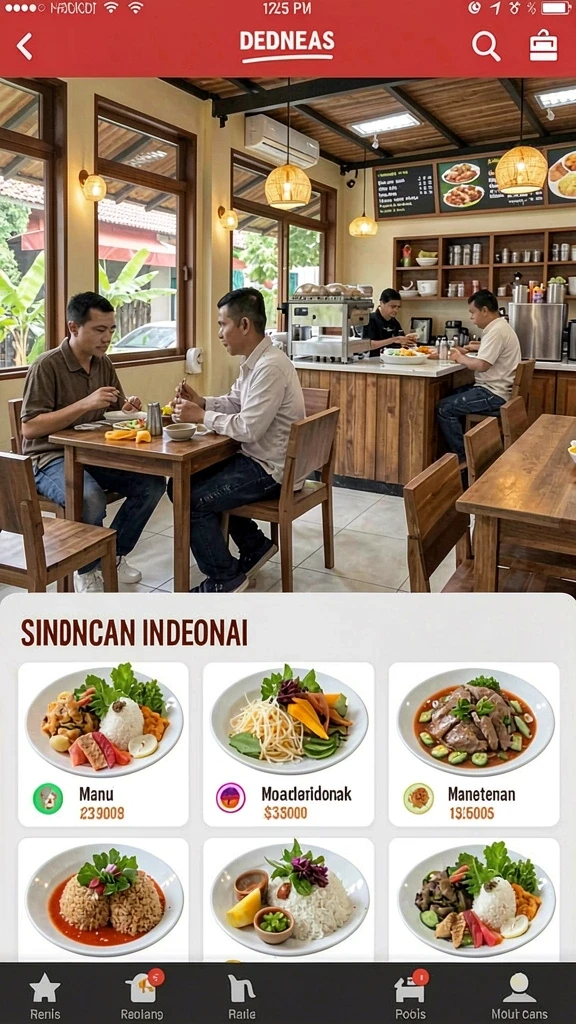Switch to the Reolang tab

(x=142, y=996)
